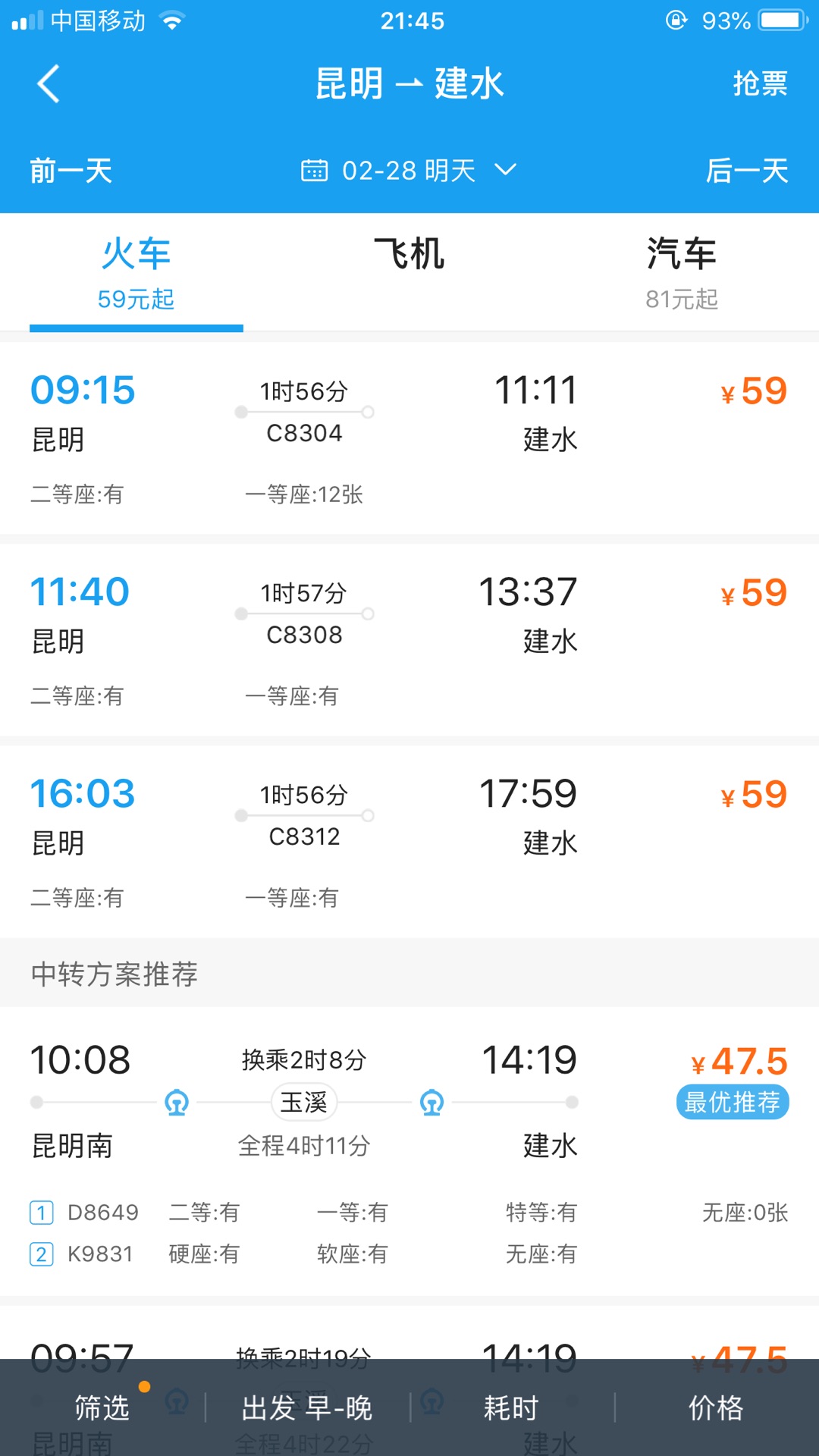Open train C8304 departing 09:15
Viewport: 819px width, 1456px height.
pos(409,438)
